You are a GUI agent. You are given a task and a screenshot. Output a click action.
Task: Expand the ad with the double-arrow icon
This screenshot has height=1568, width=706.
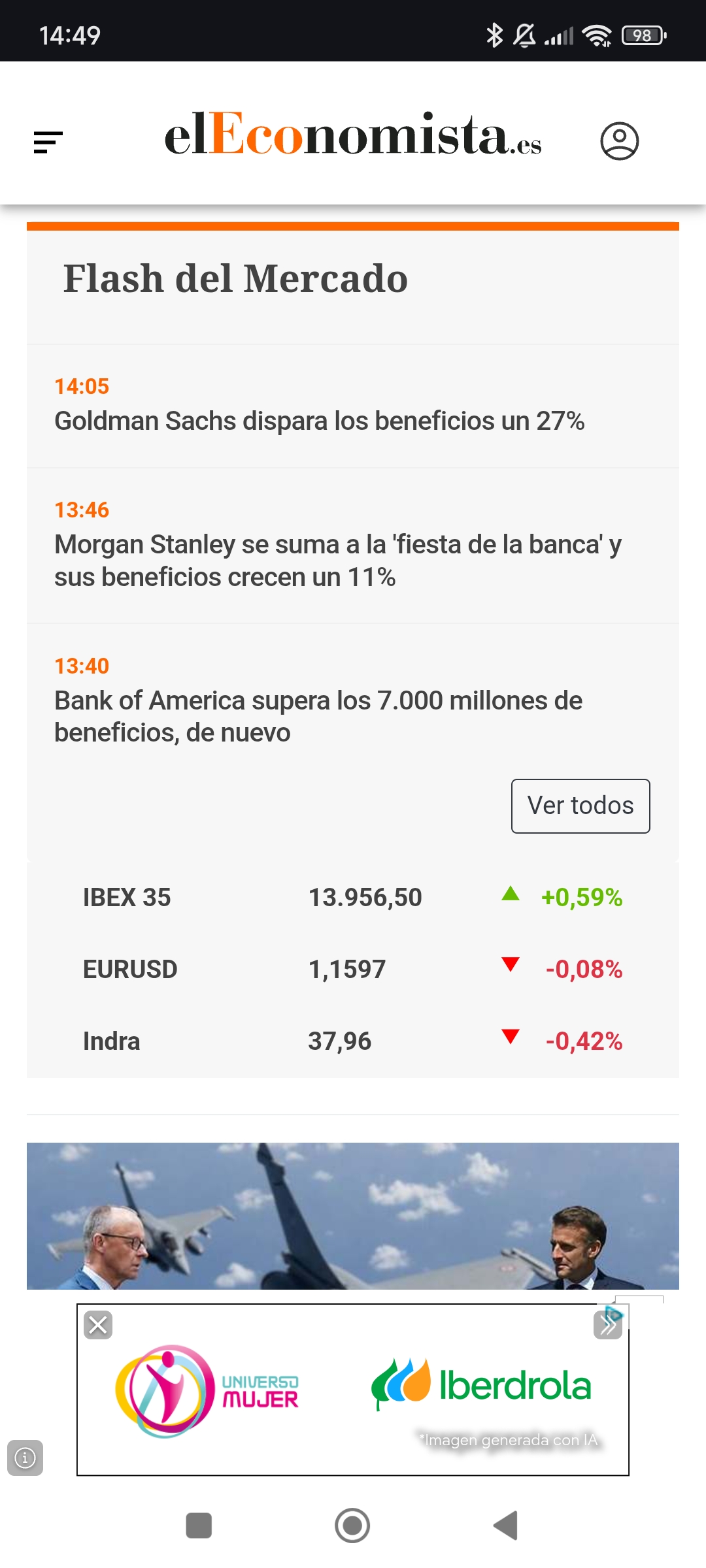pos(608,1325)
